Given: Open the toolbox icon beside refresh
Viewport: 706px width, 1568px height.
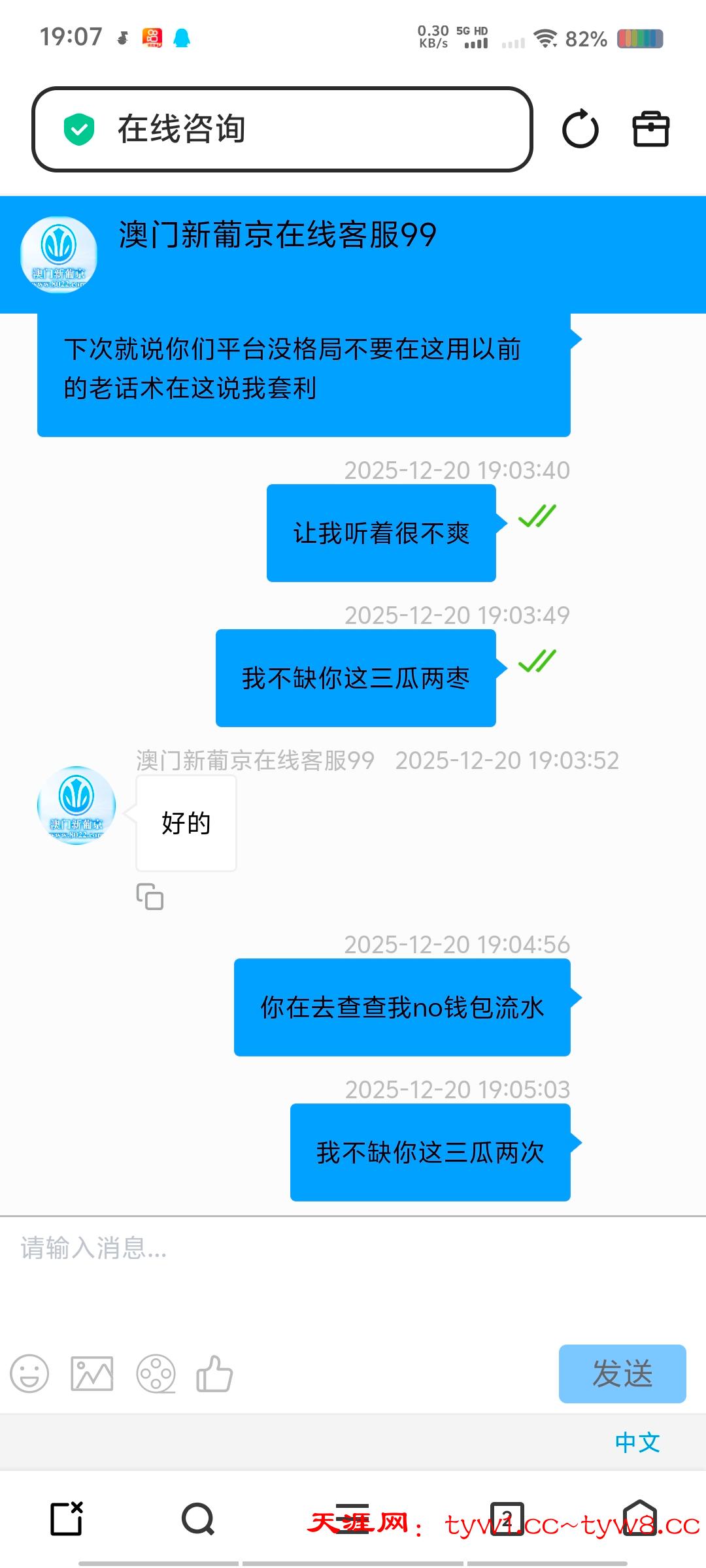Looking at the screenshot, I should [x=650, y=129].
